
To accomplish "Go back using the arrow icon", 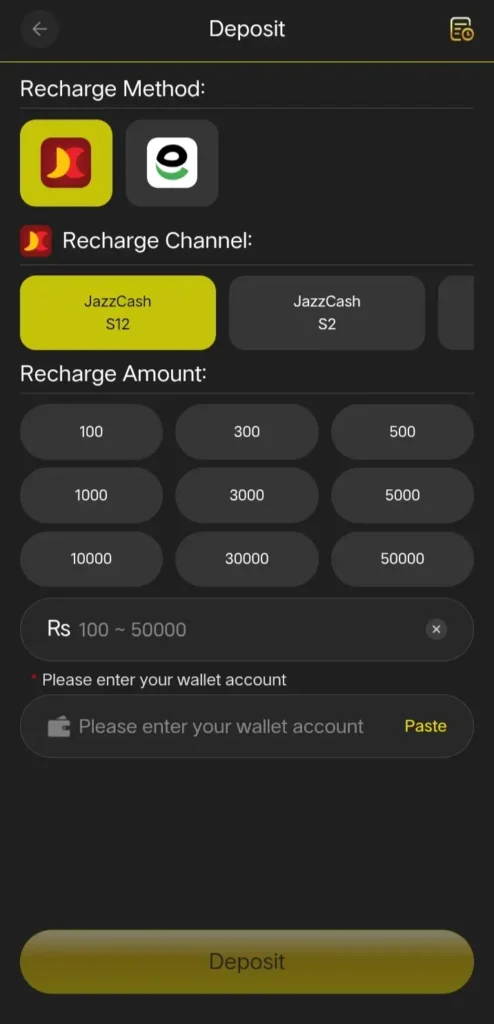I will pos(40,29).
